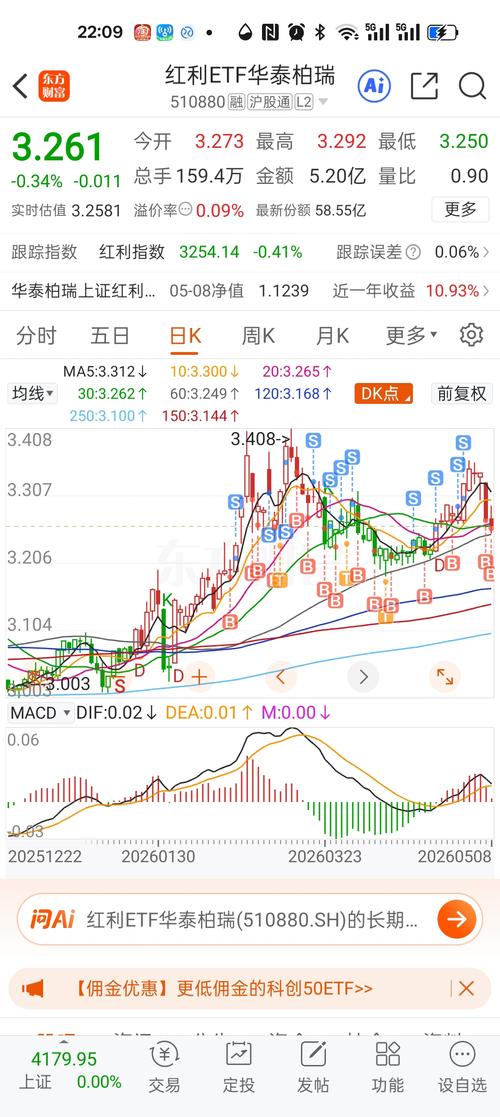This screenshot has width=500, height=1117.
Task: Open the Ai assistant icon
Action: (x=375, y=86)
